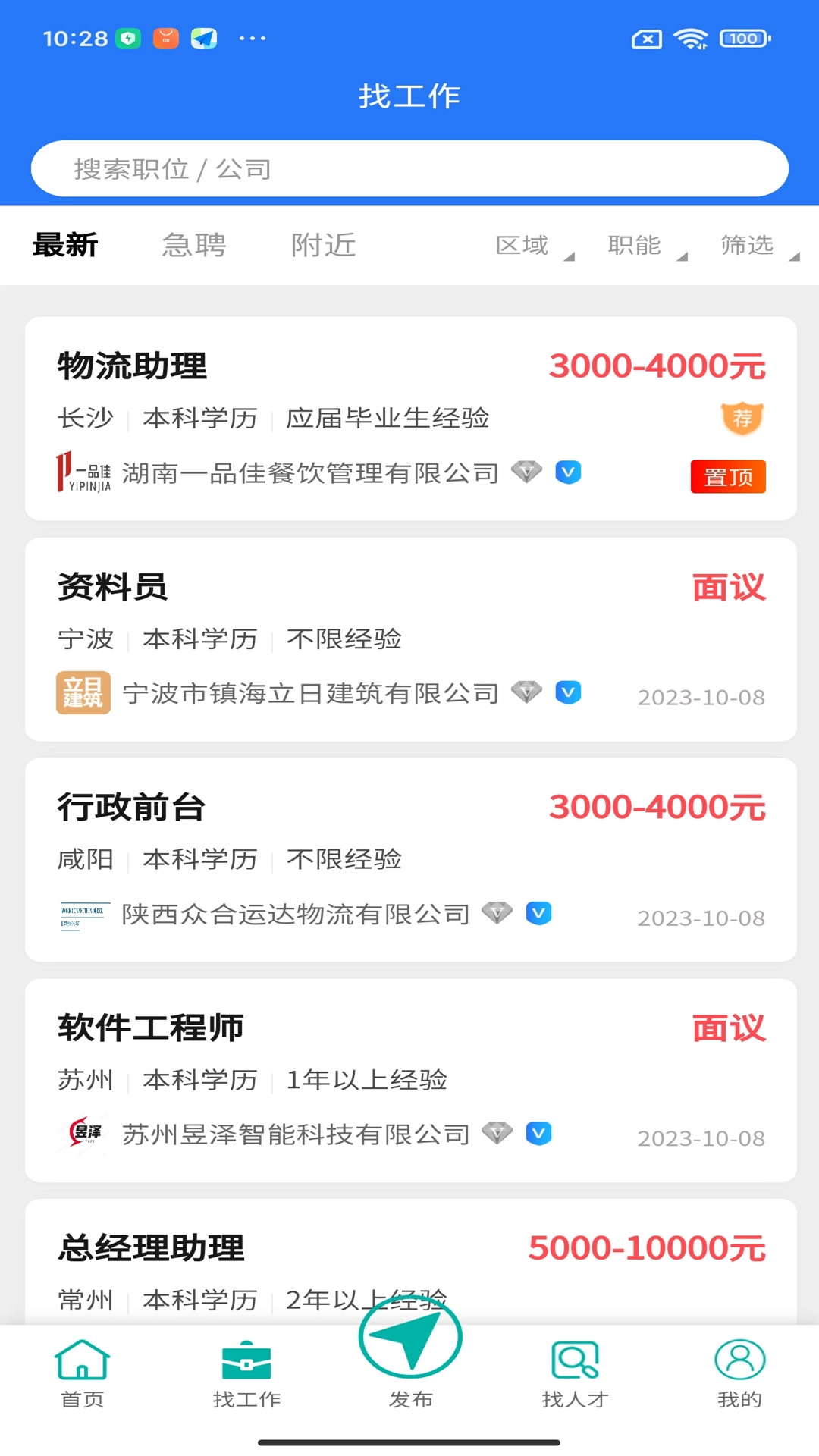Tap 湖南一品佳餐饮管理有限公司 company logo
Image resolution: width=819 pixels, height=1456 pixels.
[x=84, y=472]
